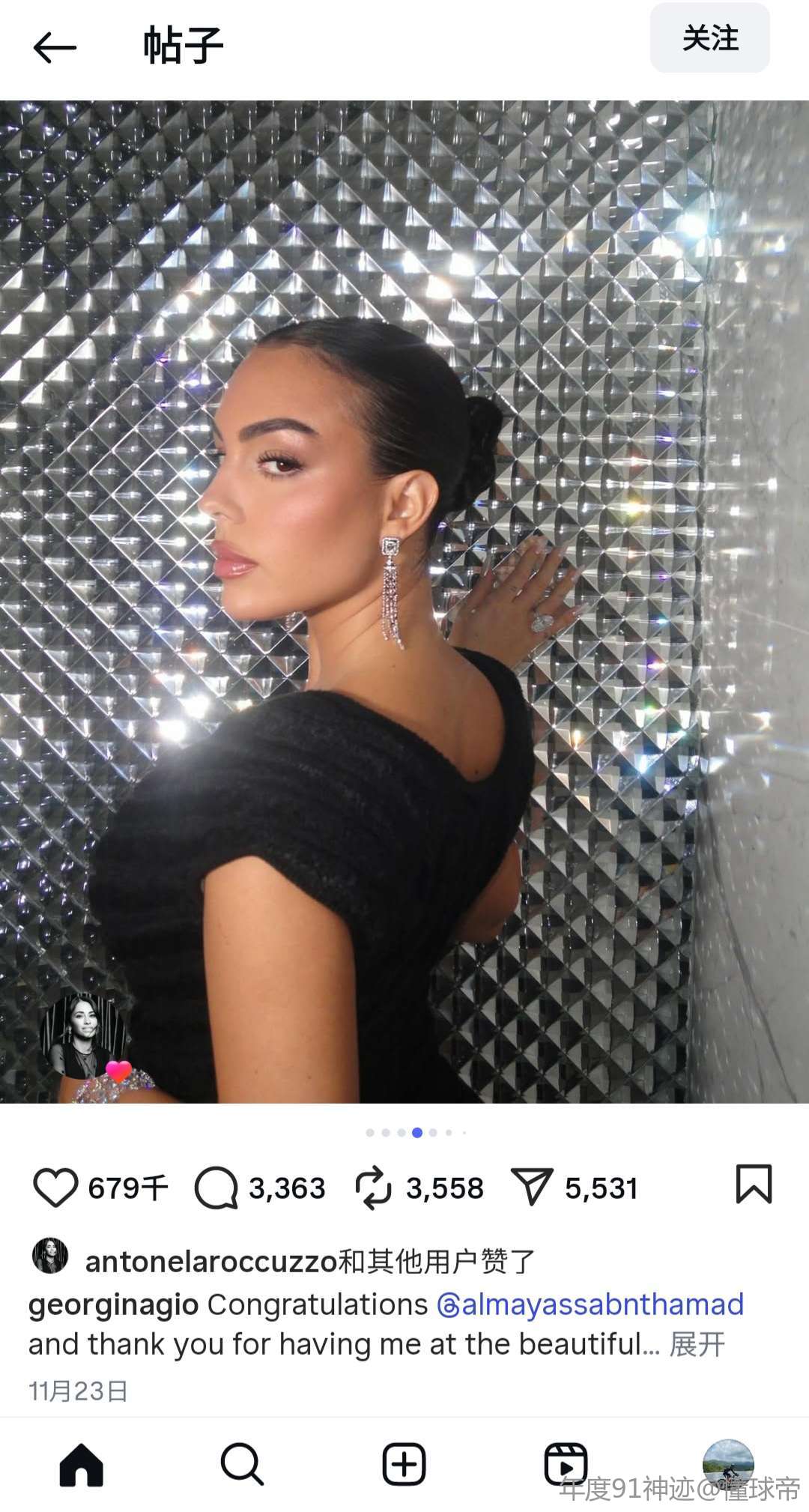Like the georginagio post
The height and width of the screenshot is (1512, 809).
click(55, 1188)
